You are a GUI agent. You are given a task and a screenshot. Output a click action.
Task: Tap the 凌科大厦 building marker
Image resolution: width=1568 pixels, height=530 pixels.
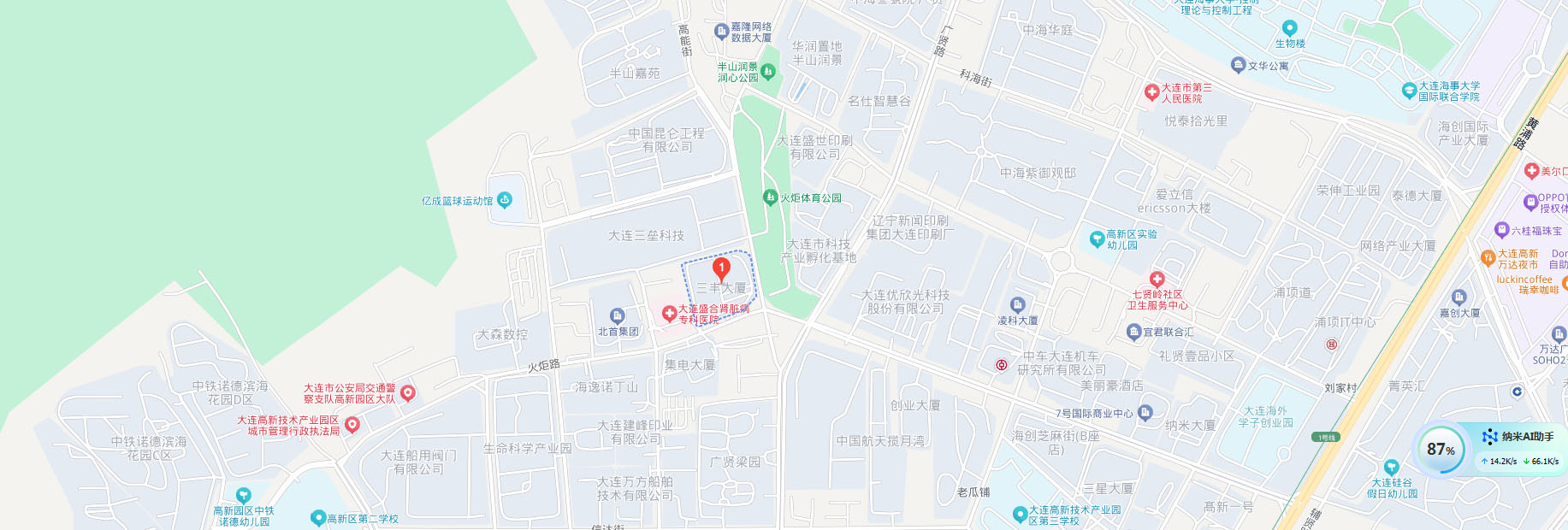(1017, 305)
